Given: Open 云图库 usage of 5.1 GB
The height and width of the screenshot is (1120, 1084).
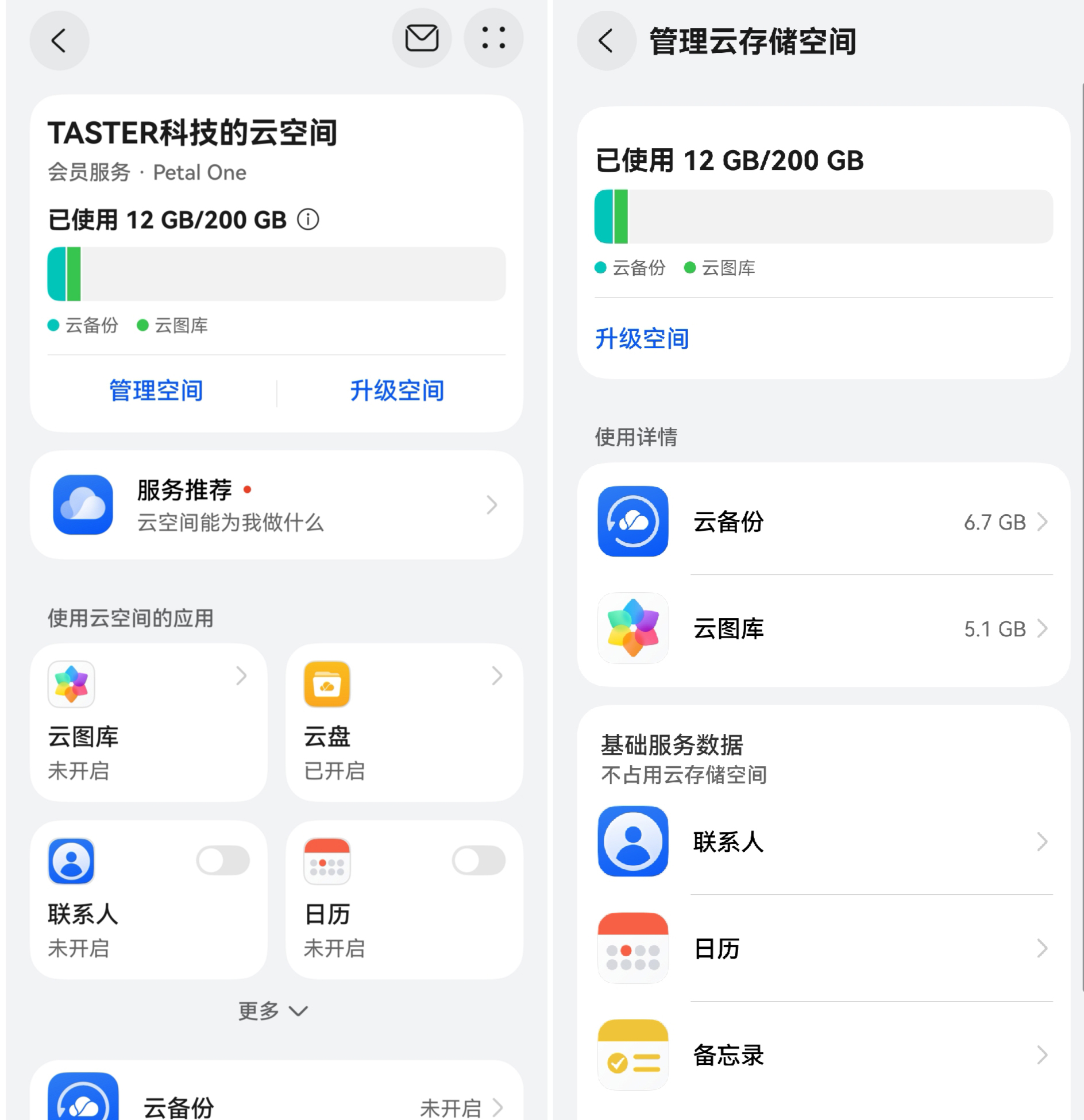Looking at the screenshot, I should pos(823,629).
